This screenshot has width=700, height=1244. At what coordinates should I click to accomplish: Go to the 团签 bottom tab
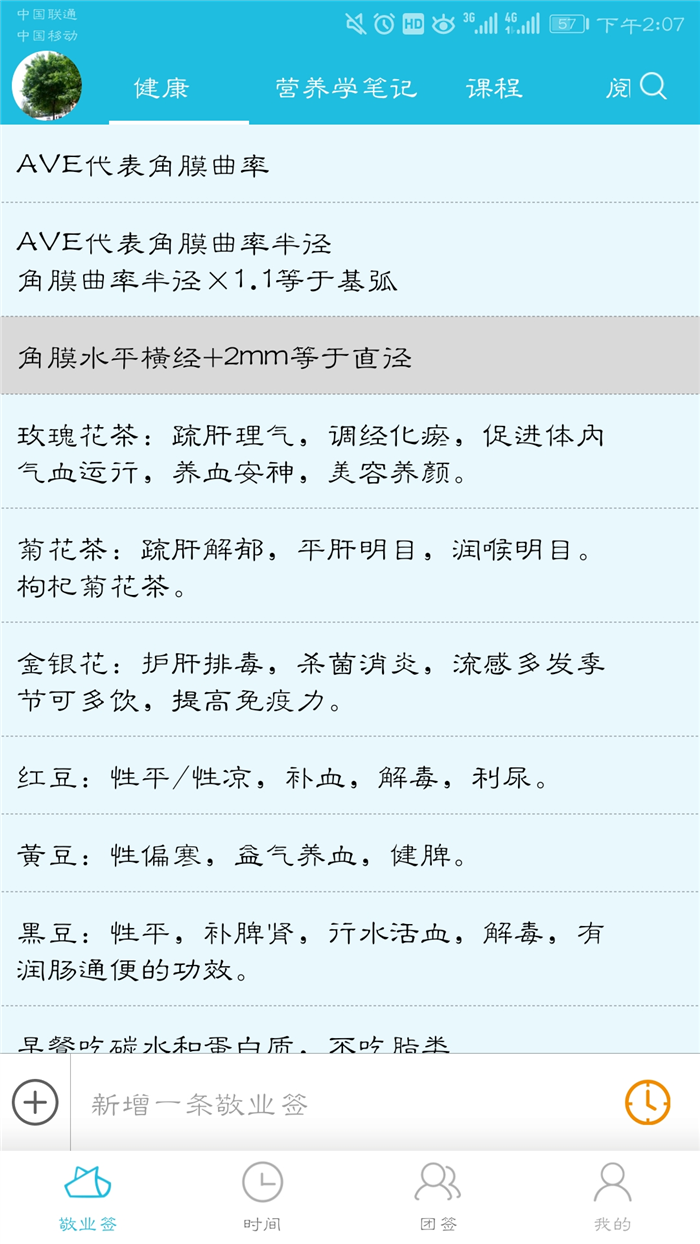438,1196
